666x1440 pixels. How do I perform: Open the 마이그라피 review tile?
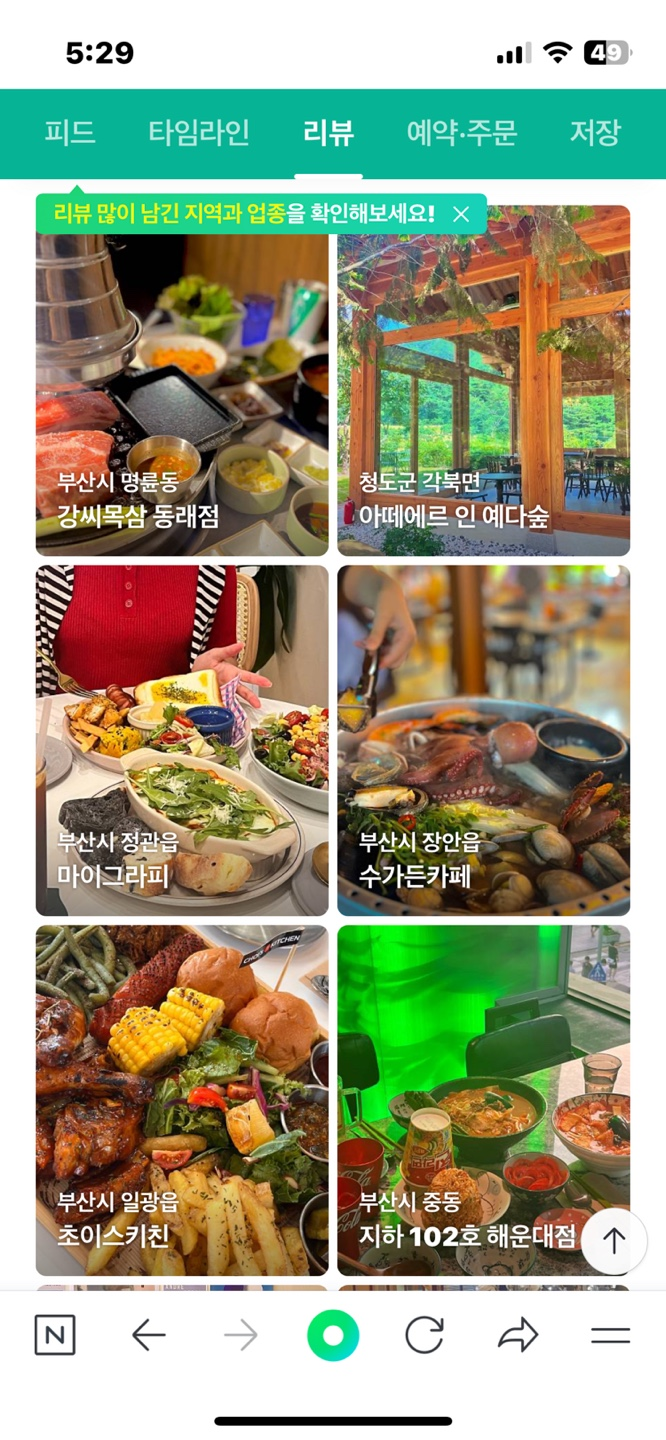[182, 740]
